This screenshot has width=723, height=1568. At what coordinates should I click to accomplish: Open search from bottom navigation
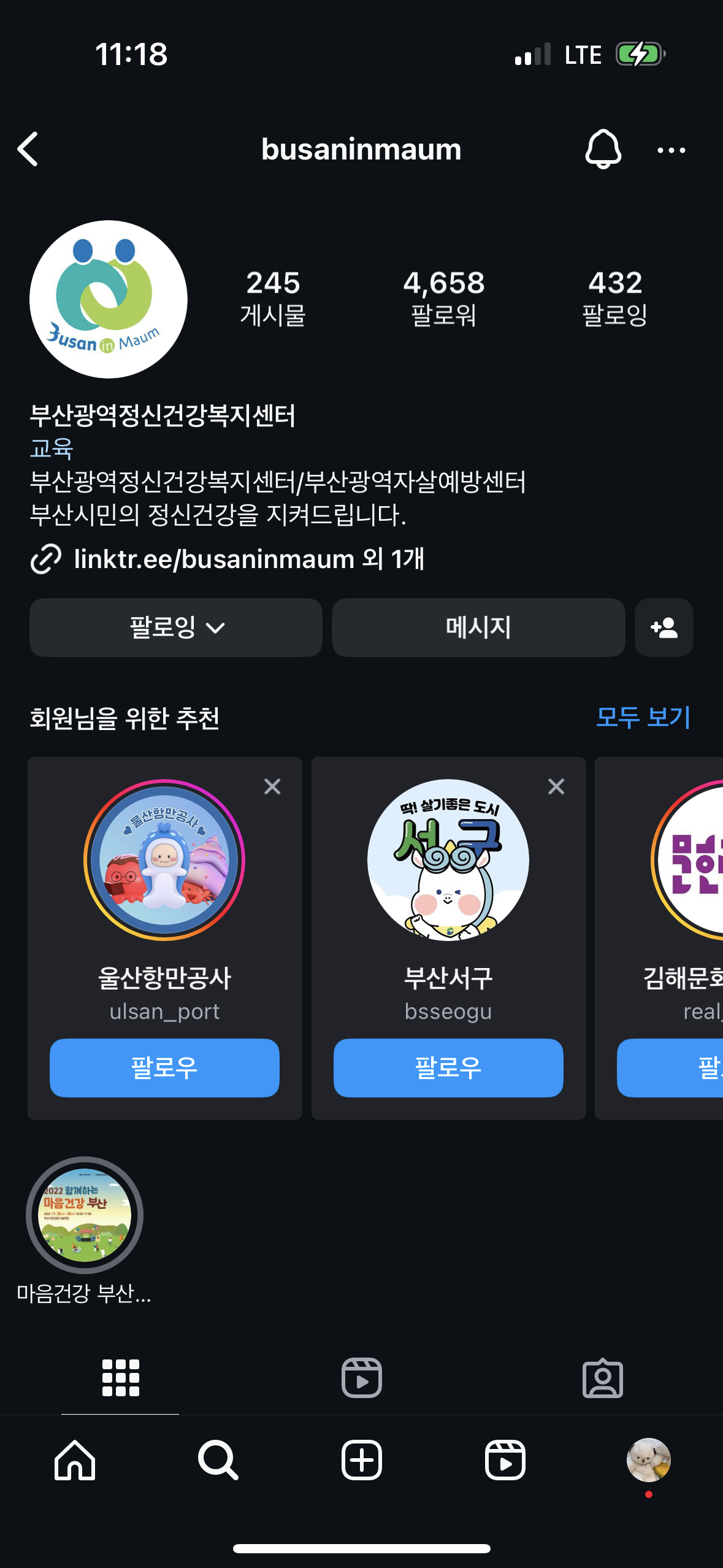click(218, 1460)
